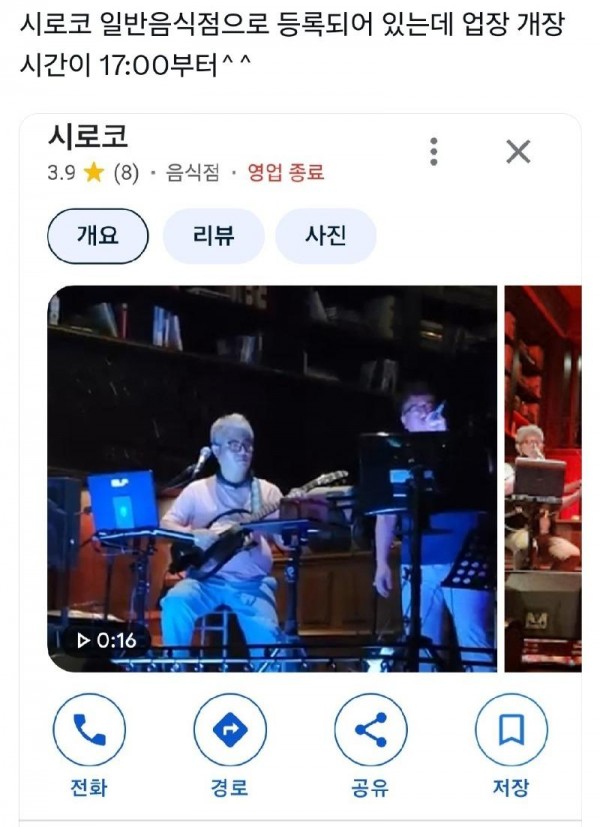Viewport: 600px width, 827px height.
Task: Open the attached 시로코 place card image
Action: coord(300,470)
